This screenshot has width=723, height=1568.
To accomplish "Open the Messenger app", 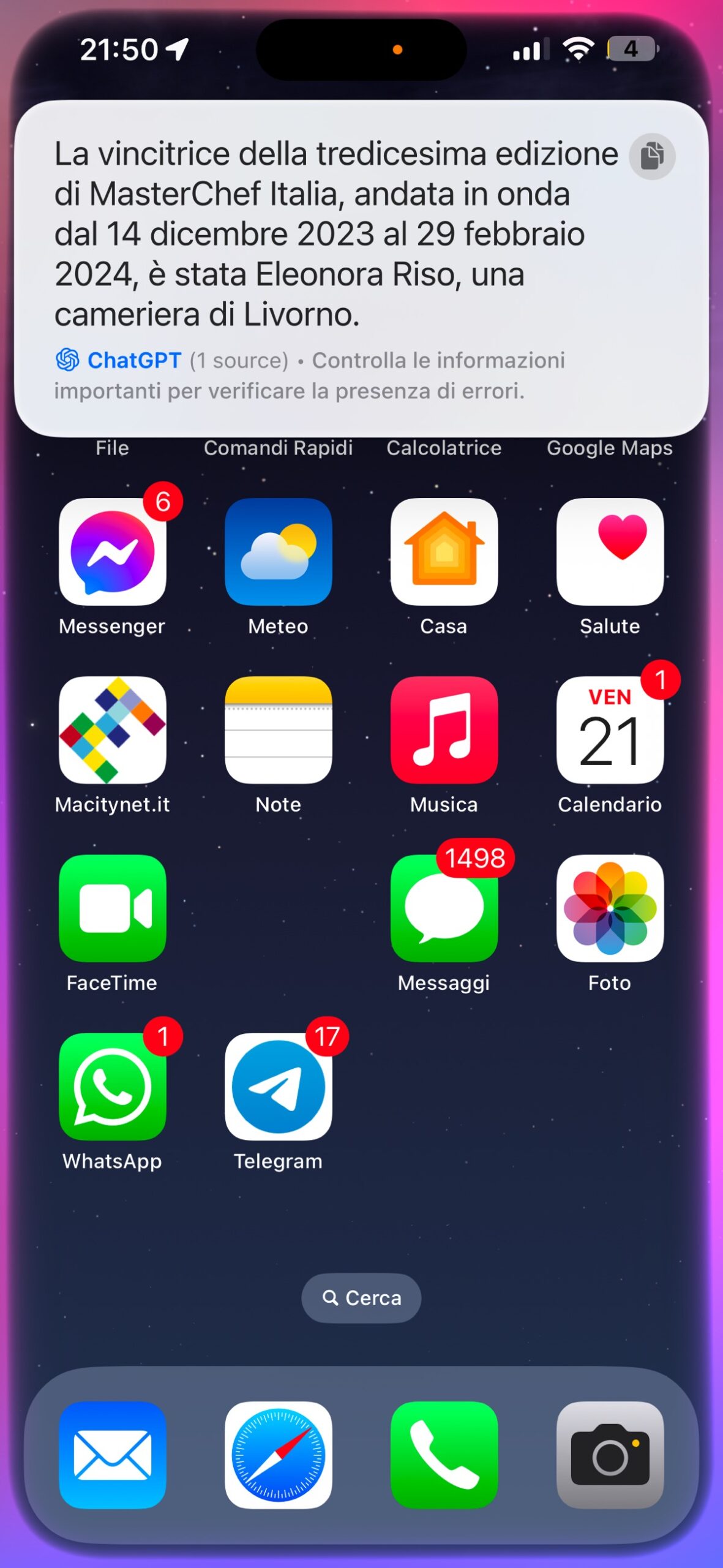I will 112,552.
